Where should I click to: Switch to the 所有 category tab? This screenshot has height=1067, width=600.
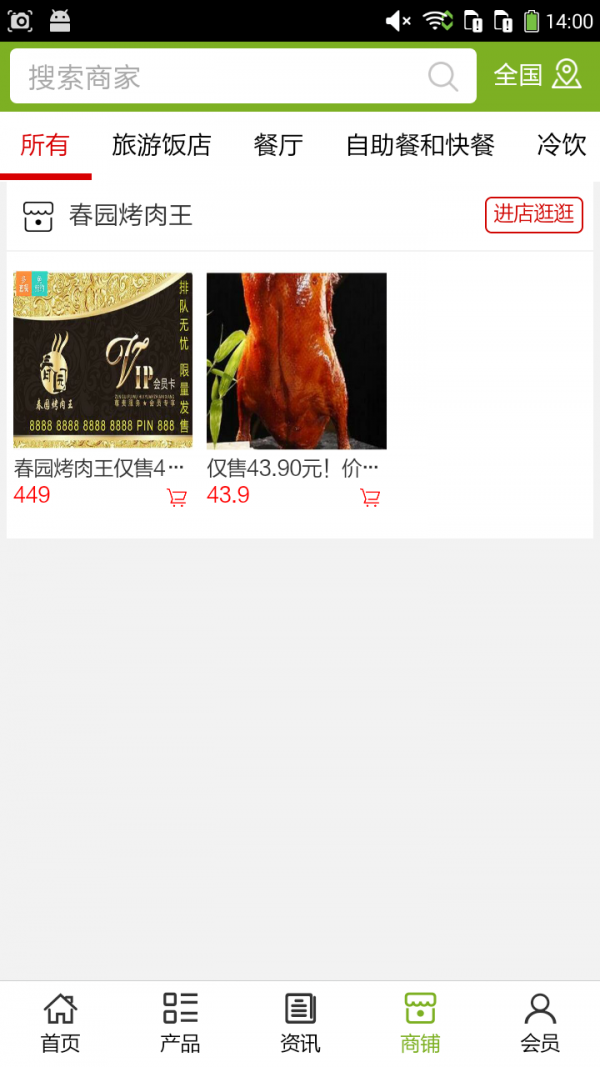pos(45,145)
